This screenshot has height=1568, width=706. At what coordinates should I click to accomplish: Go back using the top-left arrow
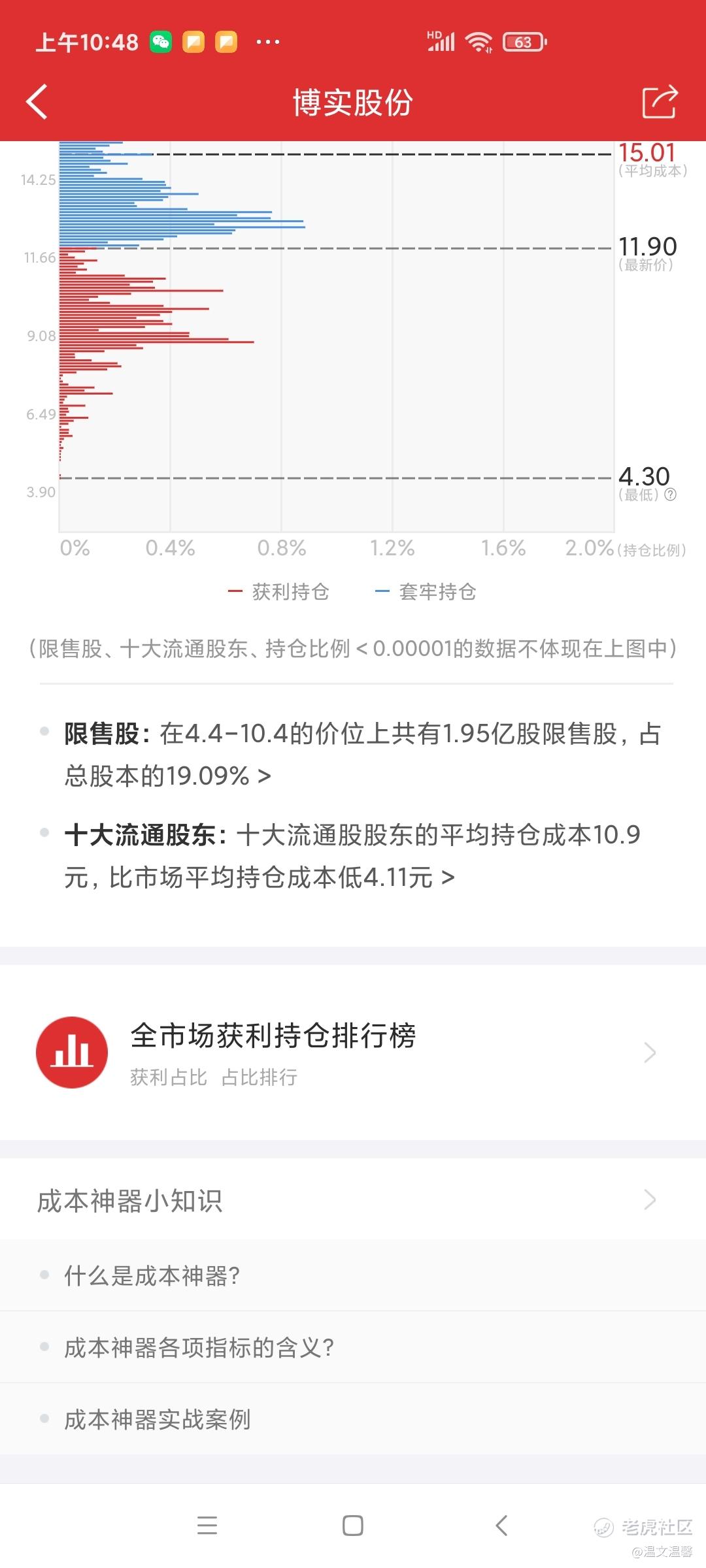(x=37, y=102)
